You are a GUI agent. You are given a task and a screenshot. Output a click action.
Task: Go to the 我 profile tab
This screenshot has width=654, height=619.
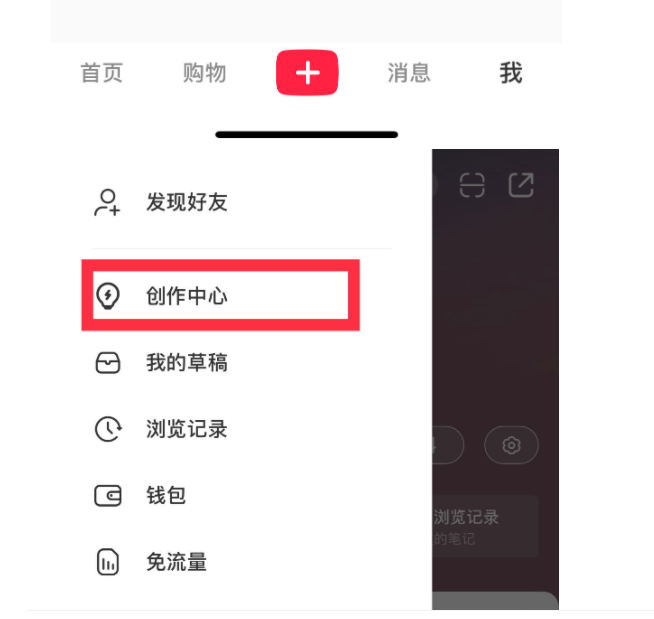coord(511,73)
